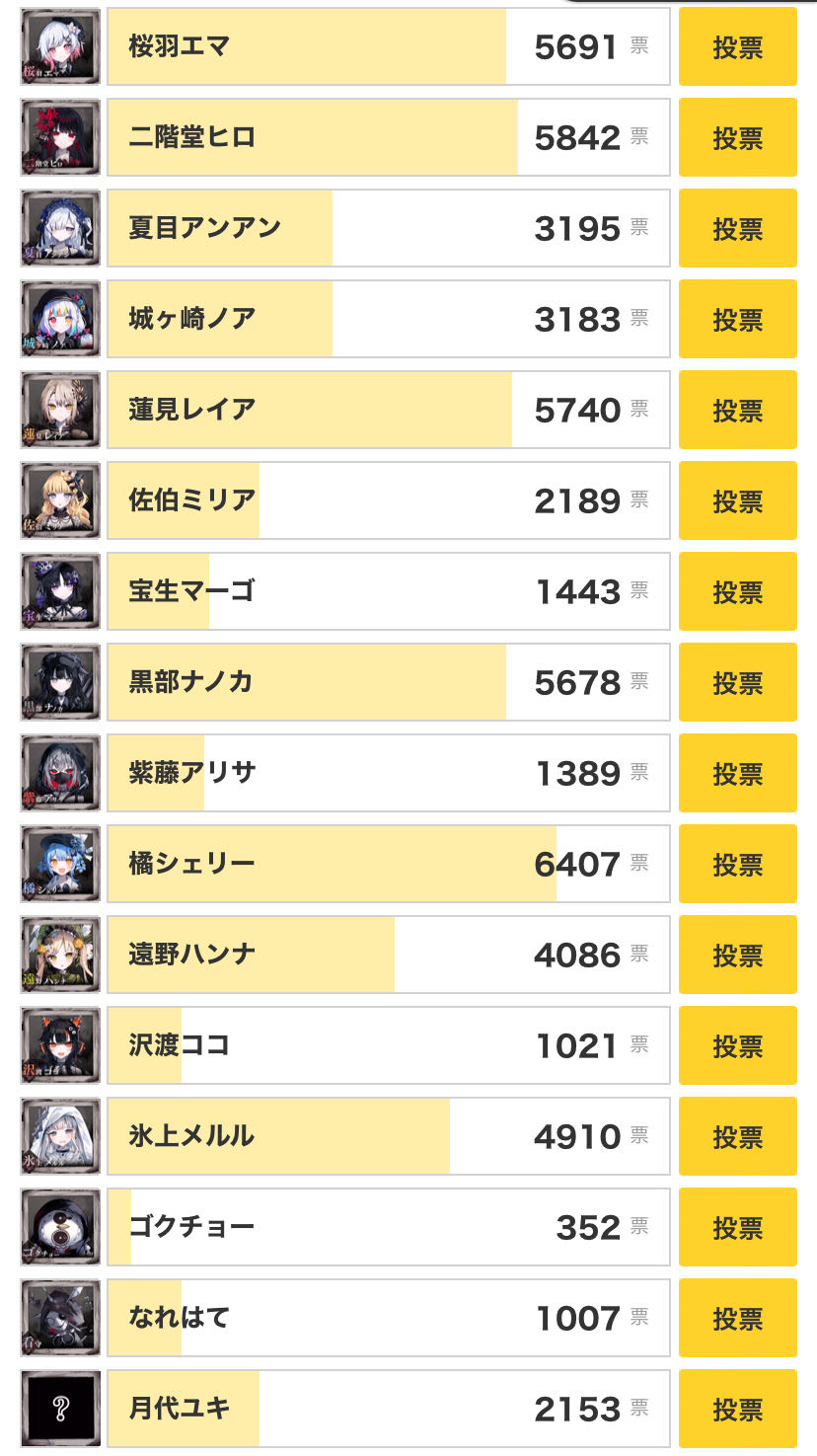Vote for 橘シェリー
This screenshot has width=817, height=1456.
pyautogui.click(x=737, y=864)
